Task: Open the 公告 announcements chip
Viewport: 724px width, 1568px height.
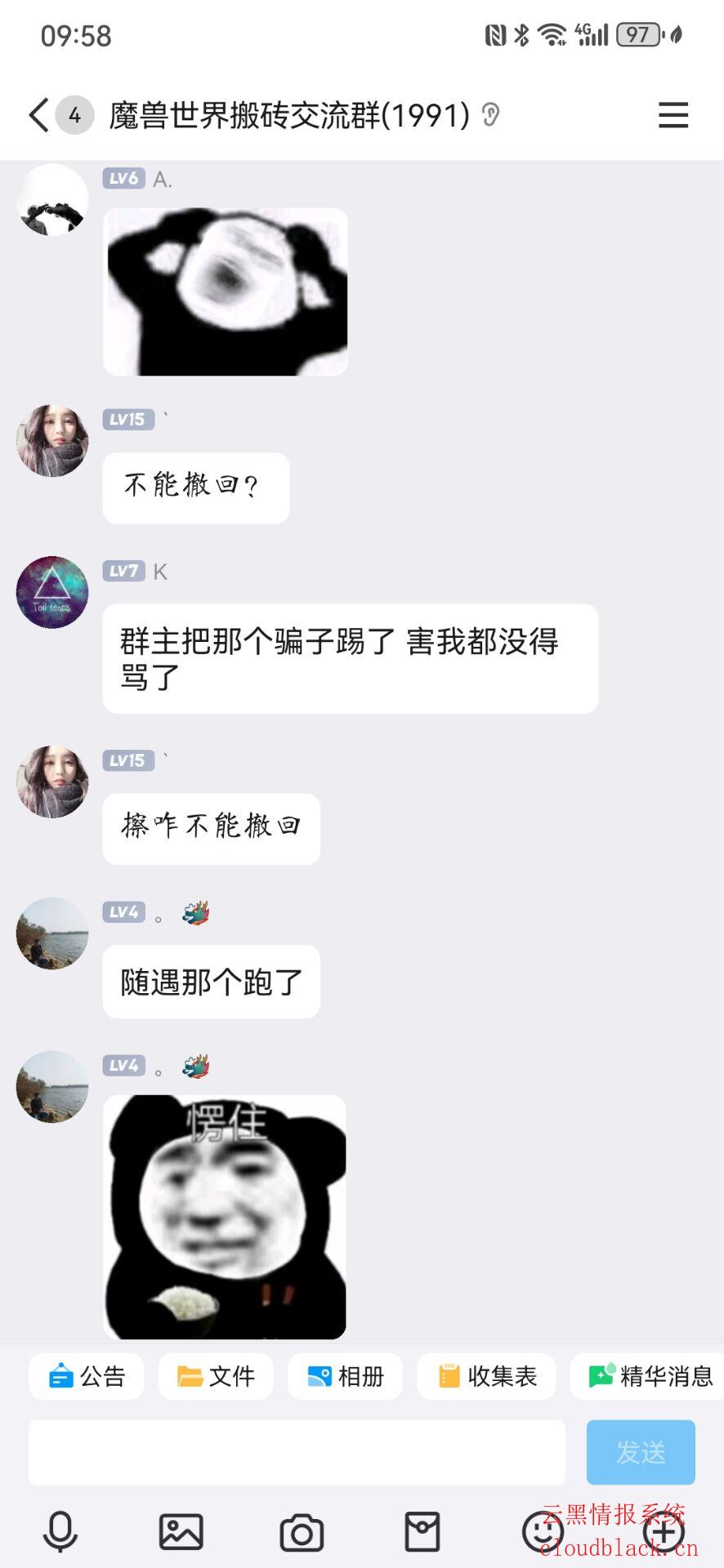Action: 87,1376
